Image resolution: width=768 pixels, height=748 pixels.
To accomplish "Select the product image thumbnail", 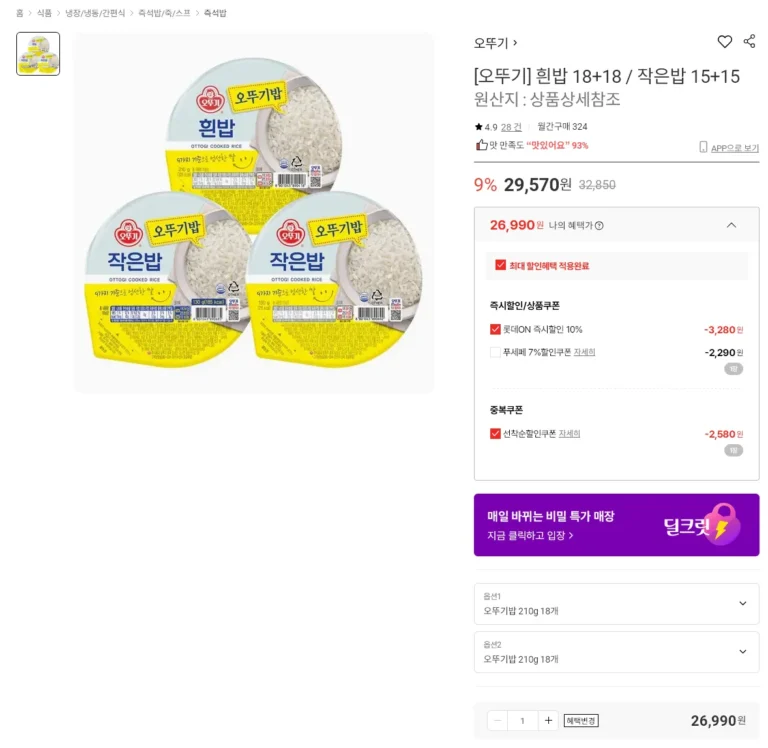I will (38, 54).
